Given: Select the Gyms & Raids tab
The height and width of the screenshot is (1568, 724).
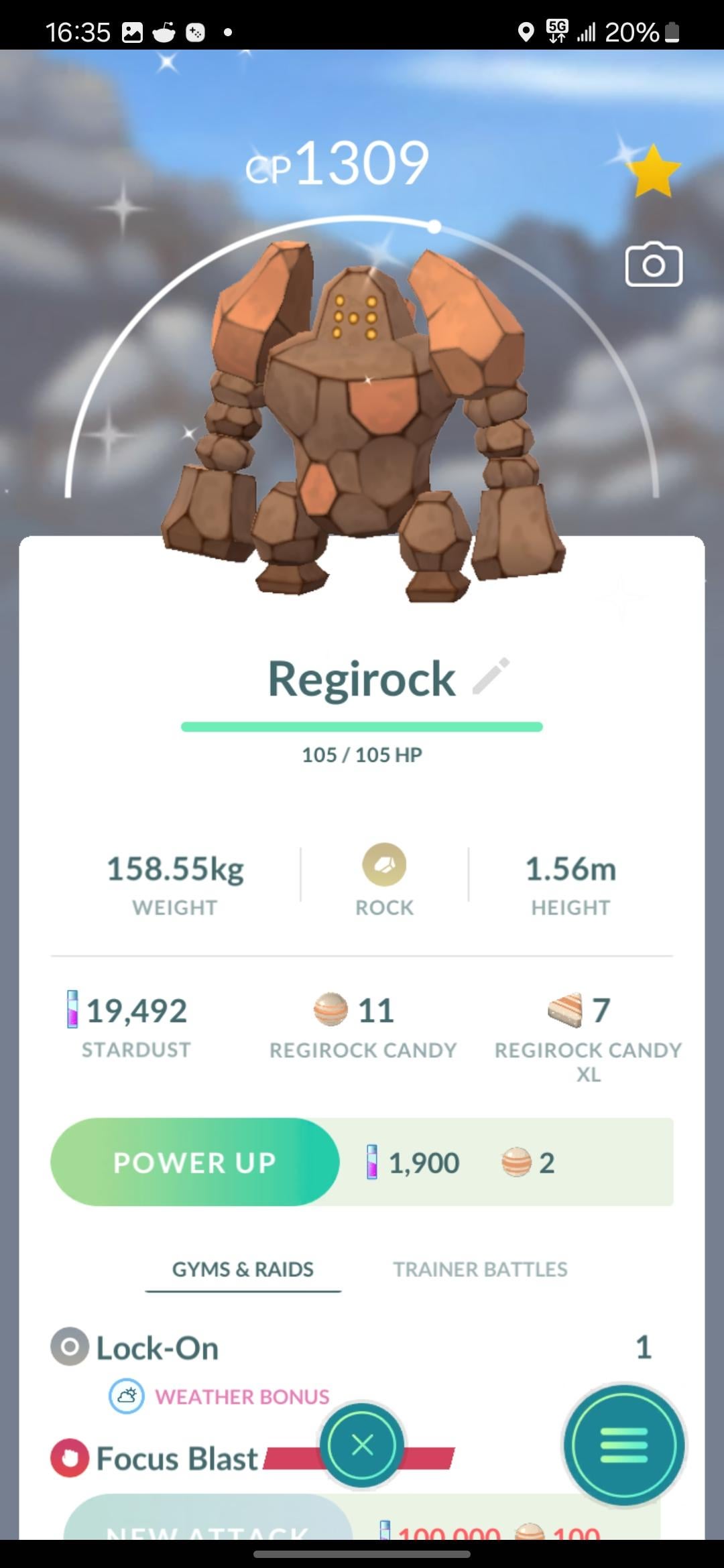Looking at the screenshot, I should 243,1269.
